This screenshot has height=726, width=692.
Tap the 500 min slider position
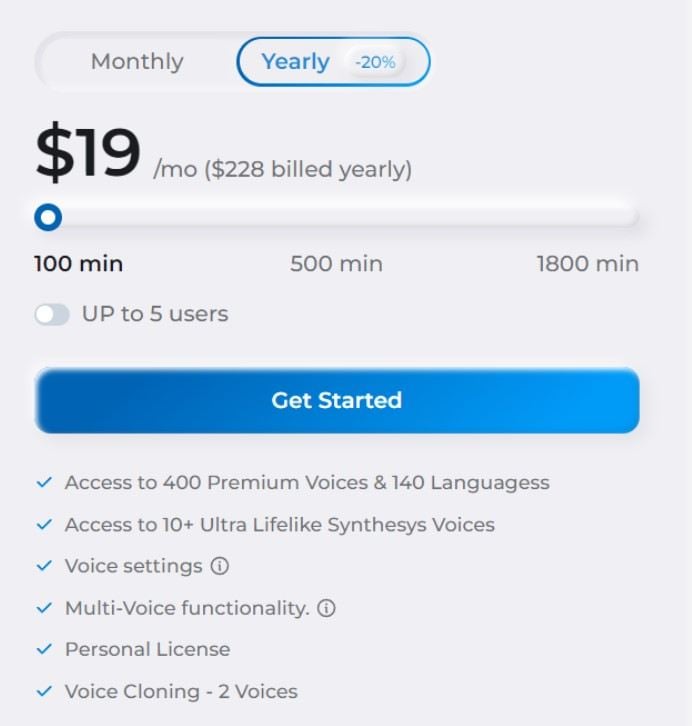point(337,217)
